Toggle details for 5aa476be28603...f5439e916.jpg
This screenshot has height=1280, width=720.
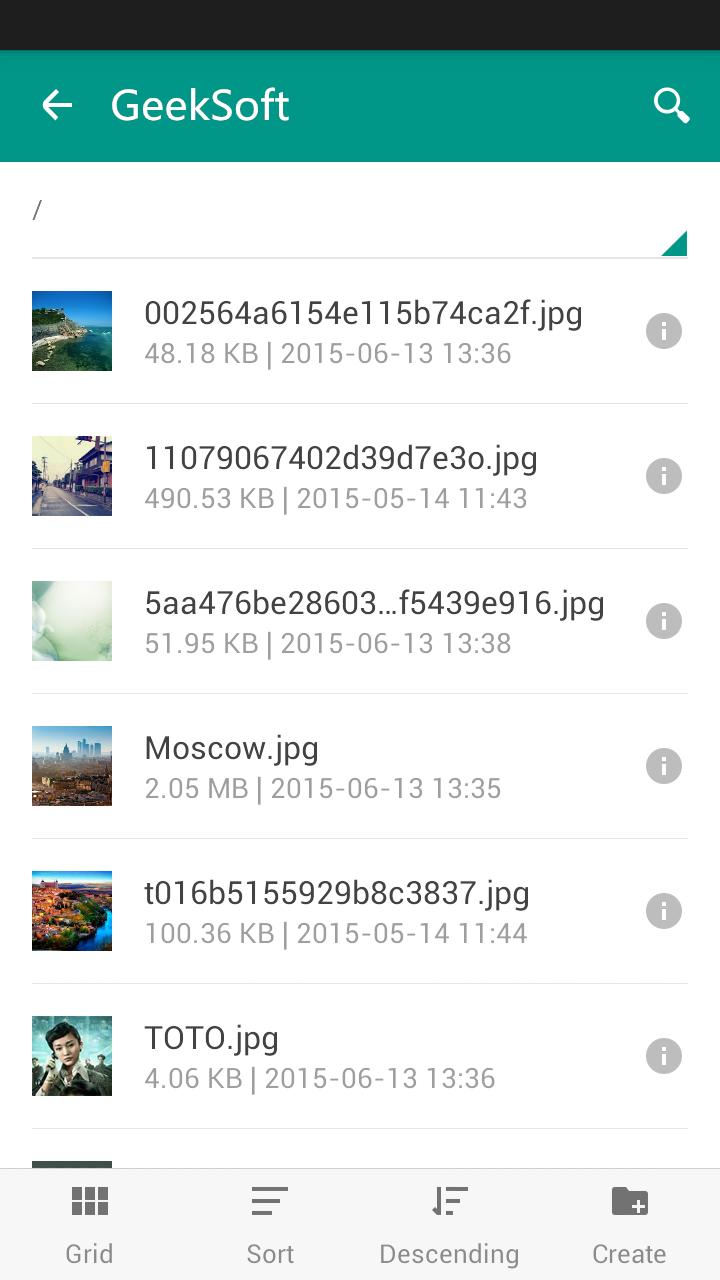tap(664, 621)
